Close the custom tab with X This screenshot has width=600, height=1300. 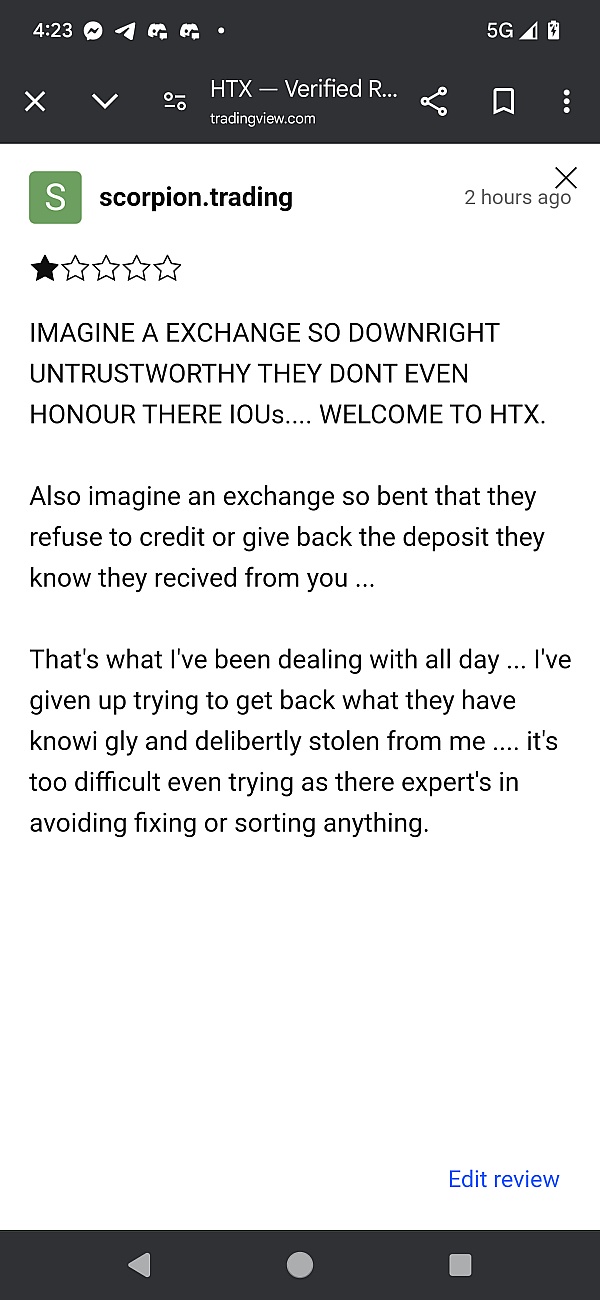[x=35, y=101]
